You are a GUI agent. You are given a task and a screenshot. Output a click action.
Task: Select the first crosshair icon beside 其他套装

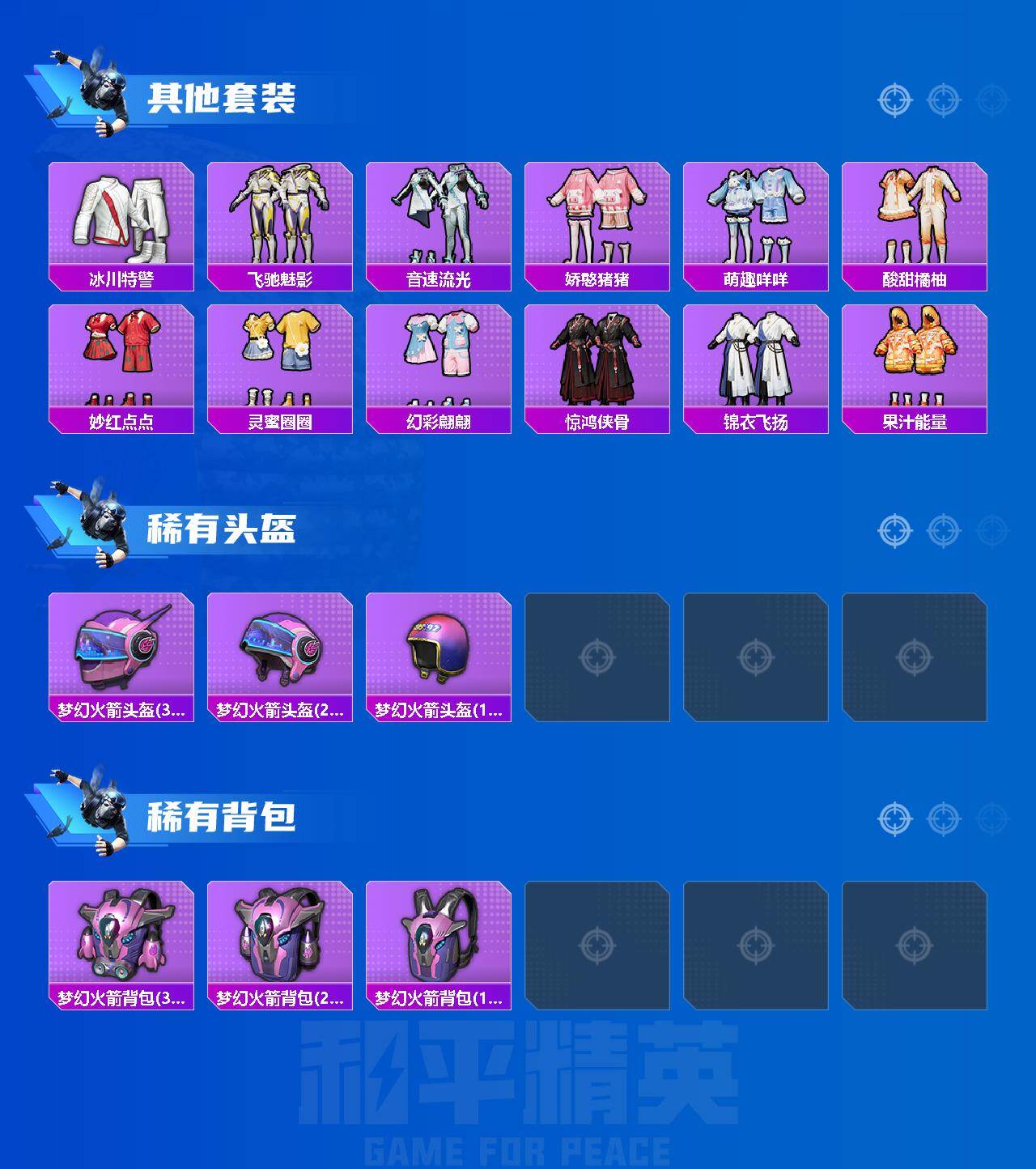894,100
